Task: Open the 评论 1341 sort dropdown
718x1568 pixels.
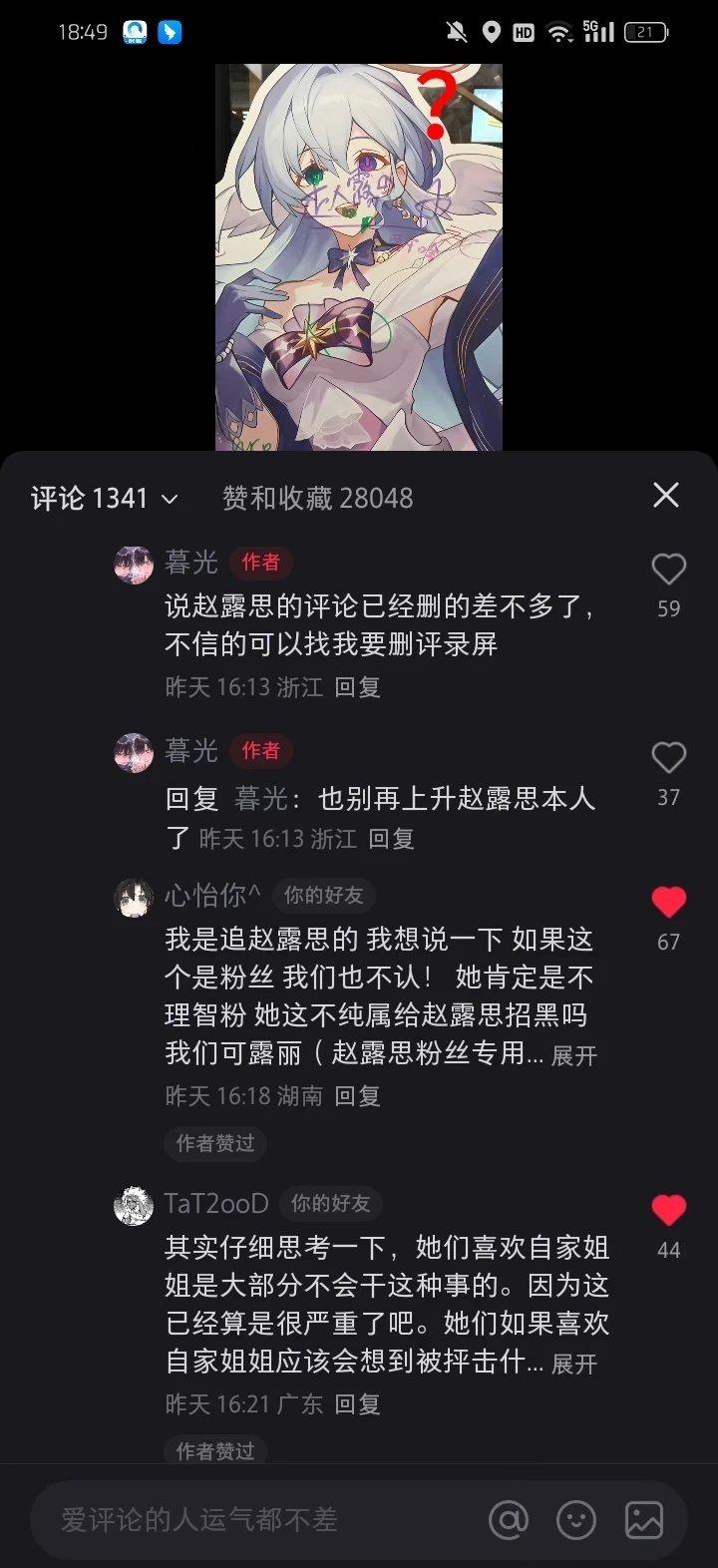Action: pos(104,498)
